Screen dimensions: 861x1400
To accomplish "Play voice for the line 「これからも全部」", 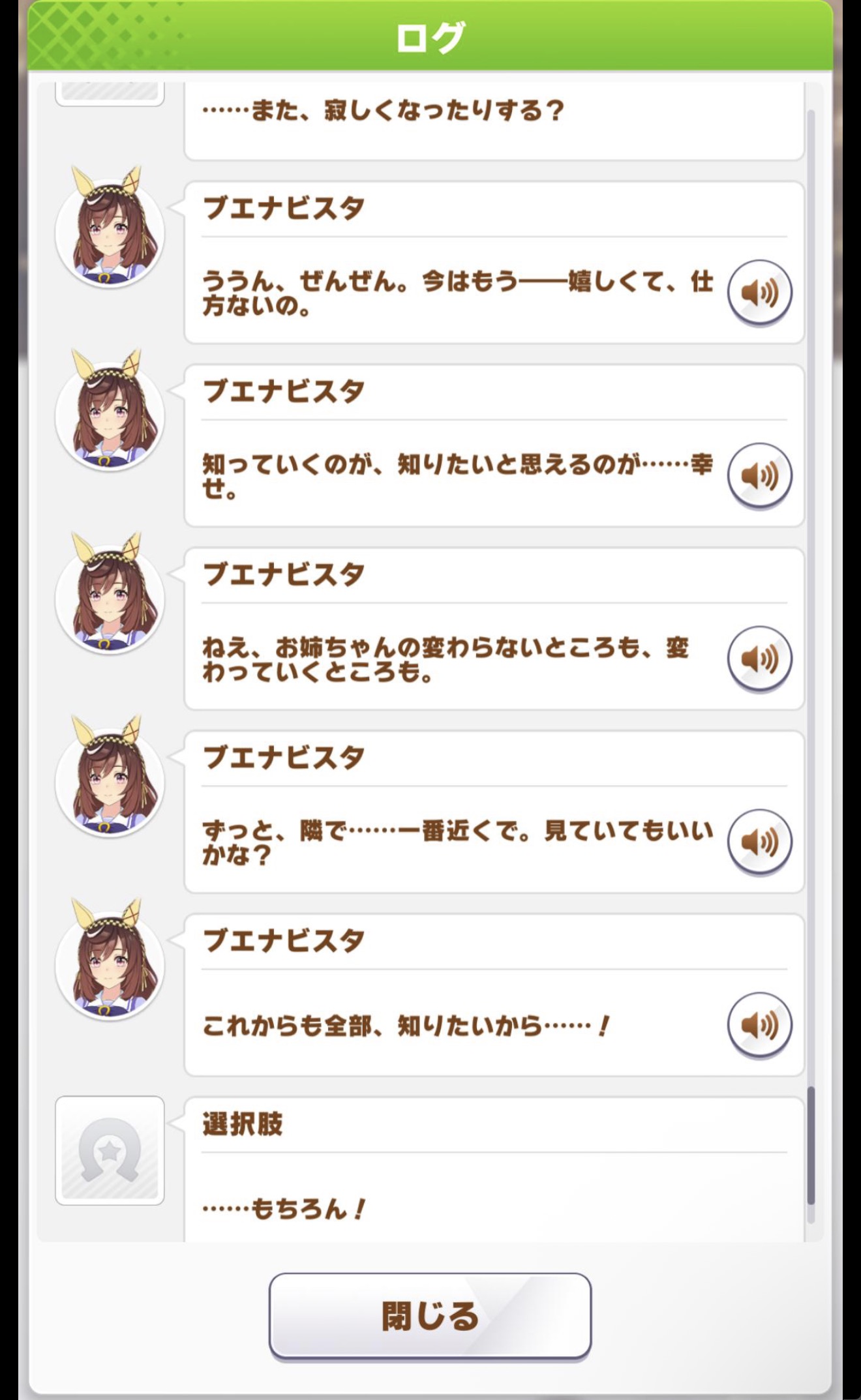I will pyautogui.click(x=759, y=1025).
